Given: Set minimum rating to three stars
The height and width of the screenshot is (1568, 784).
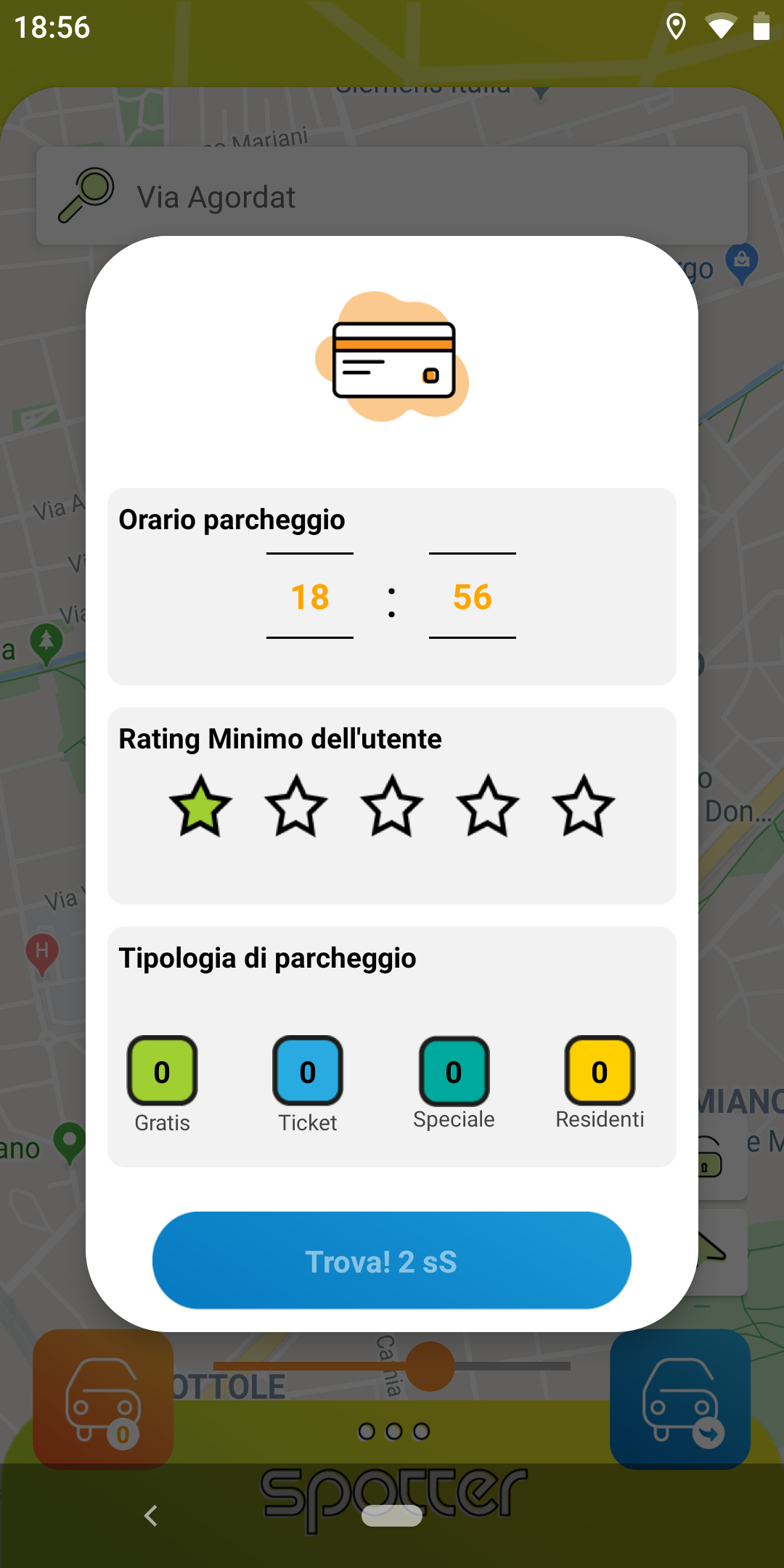Looking at the screenshot, I should point(392,806).
